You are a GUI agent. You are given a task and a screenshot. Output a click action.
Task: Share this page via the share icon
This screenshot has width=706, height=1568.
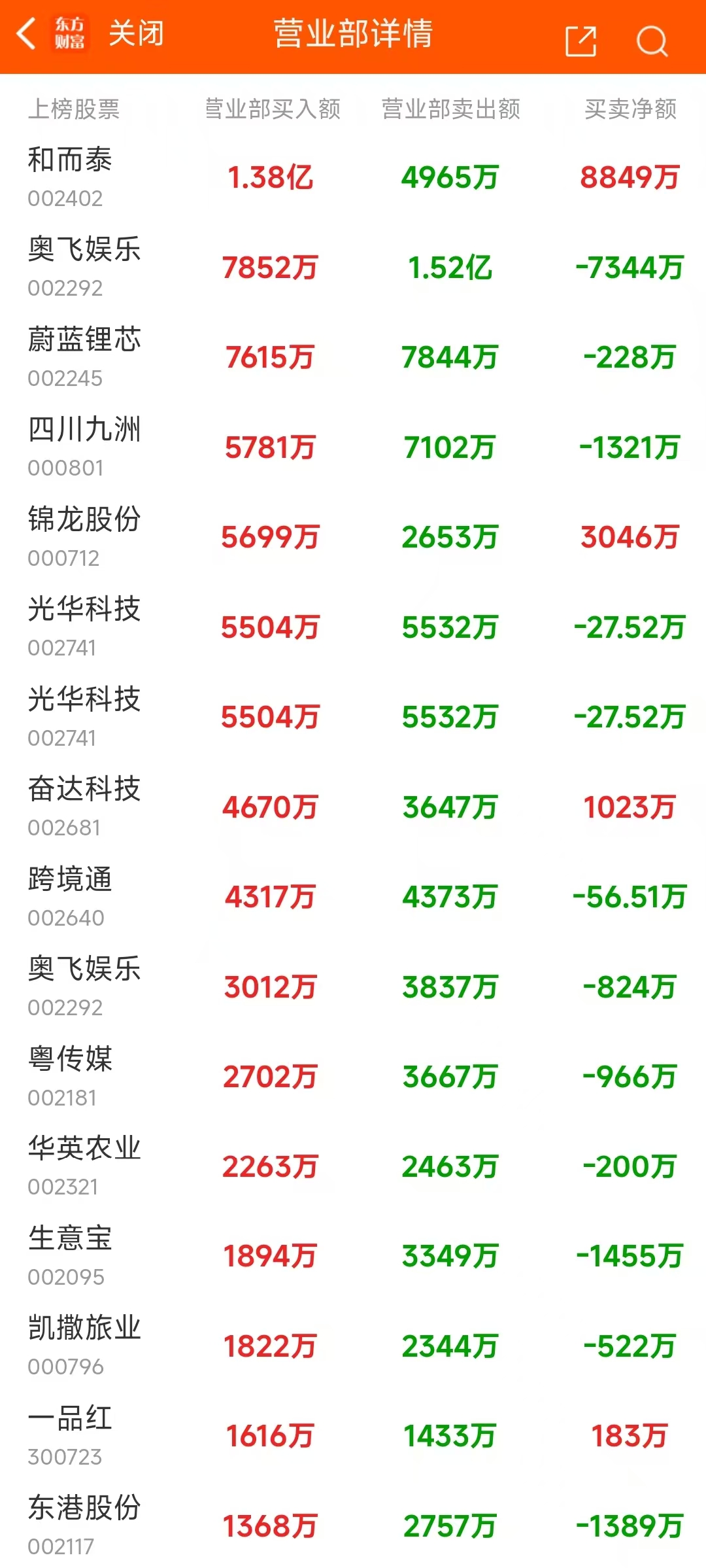point(580,41)
